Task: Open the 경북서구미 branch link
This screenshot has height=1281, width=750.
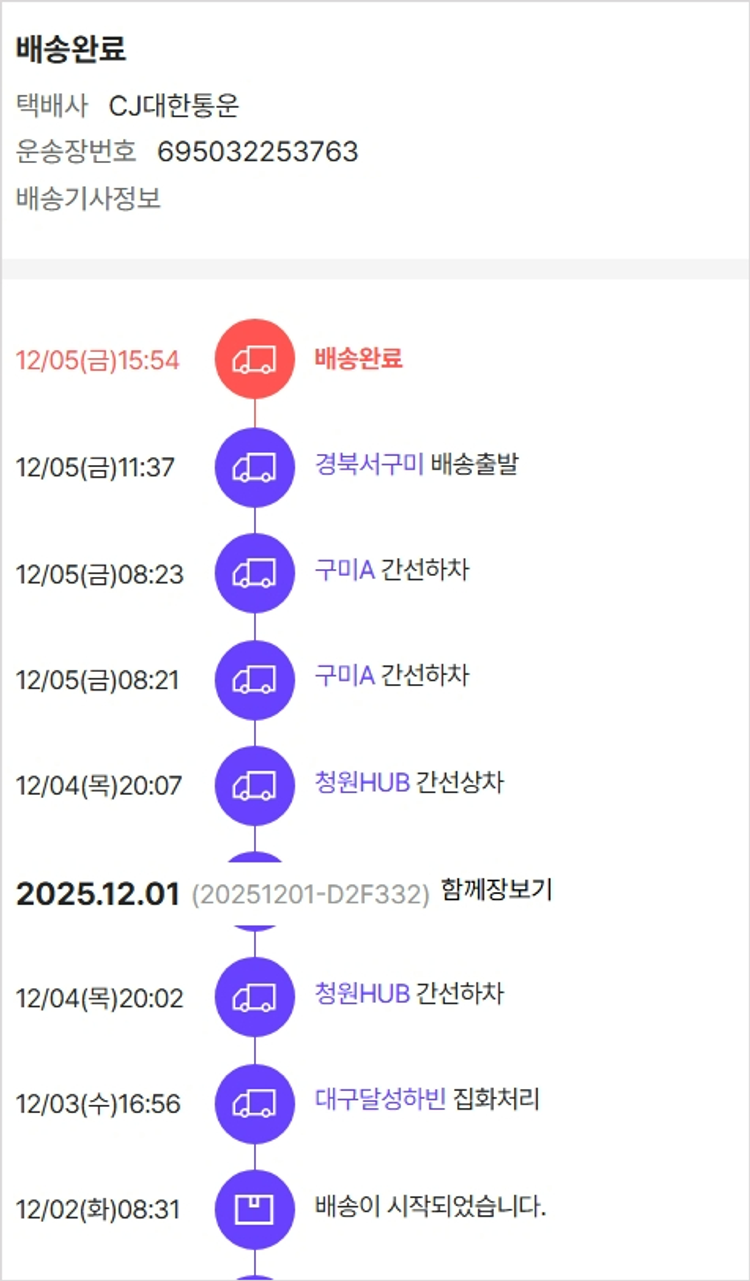Action: (369, 465)
